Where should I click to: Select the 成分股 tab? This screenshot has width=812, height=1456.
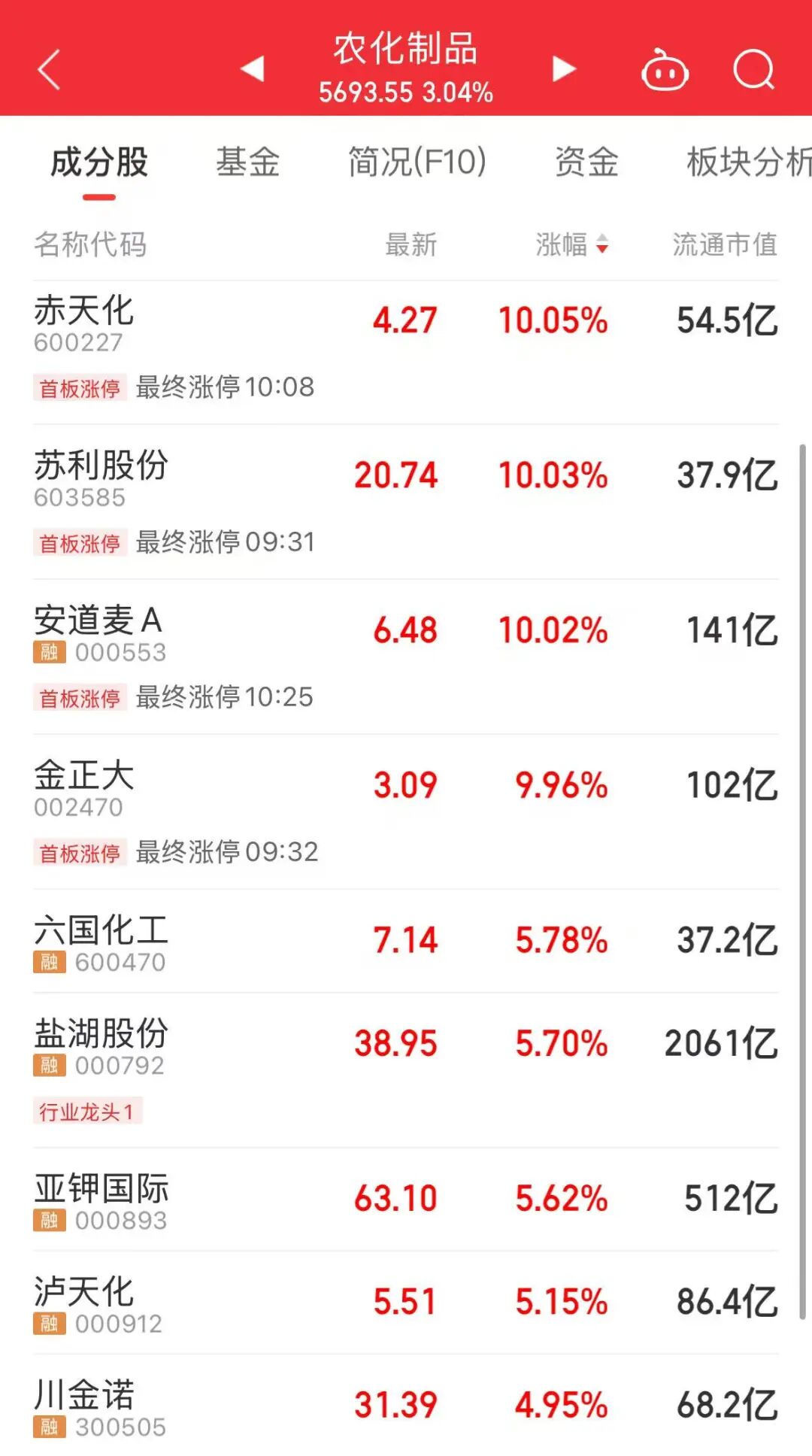(99, 162)
